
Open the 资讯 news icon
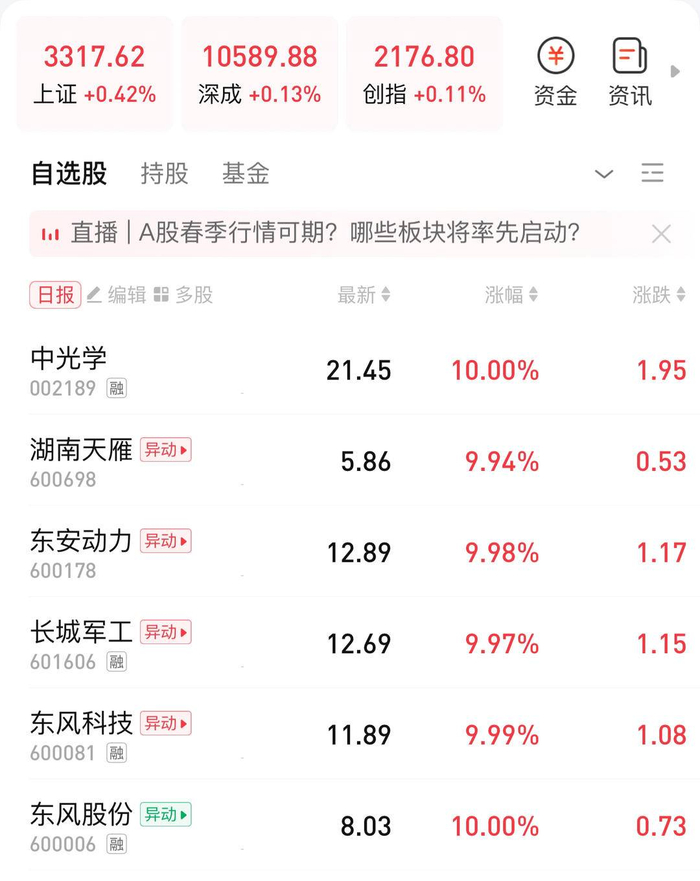pyautogui.click(x=630, y=72)
